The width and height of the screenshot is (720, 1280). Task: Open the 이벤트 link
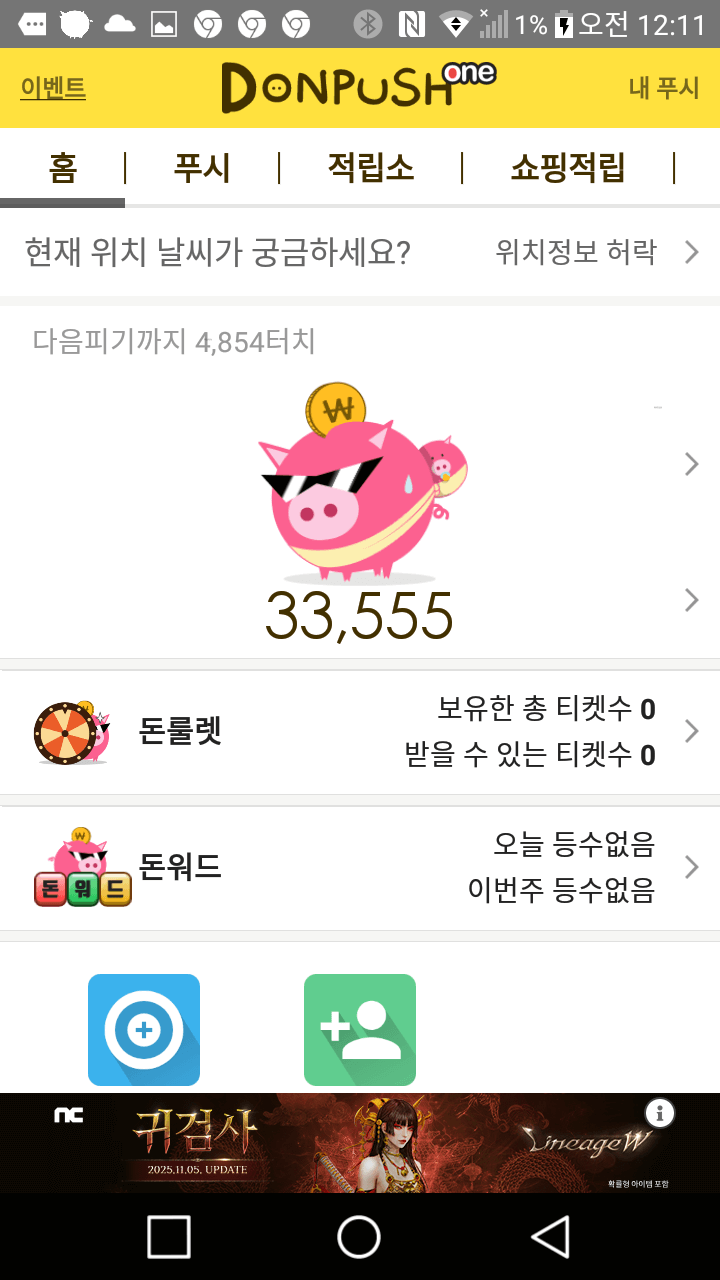53,88
